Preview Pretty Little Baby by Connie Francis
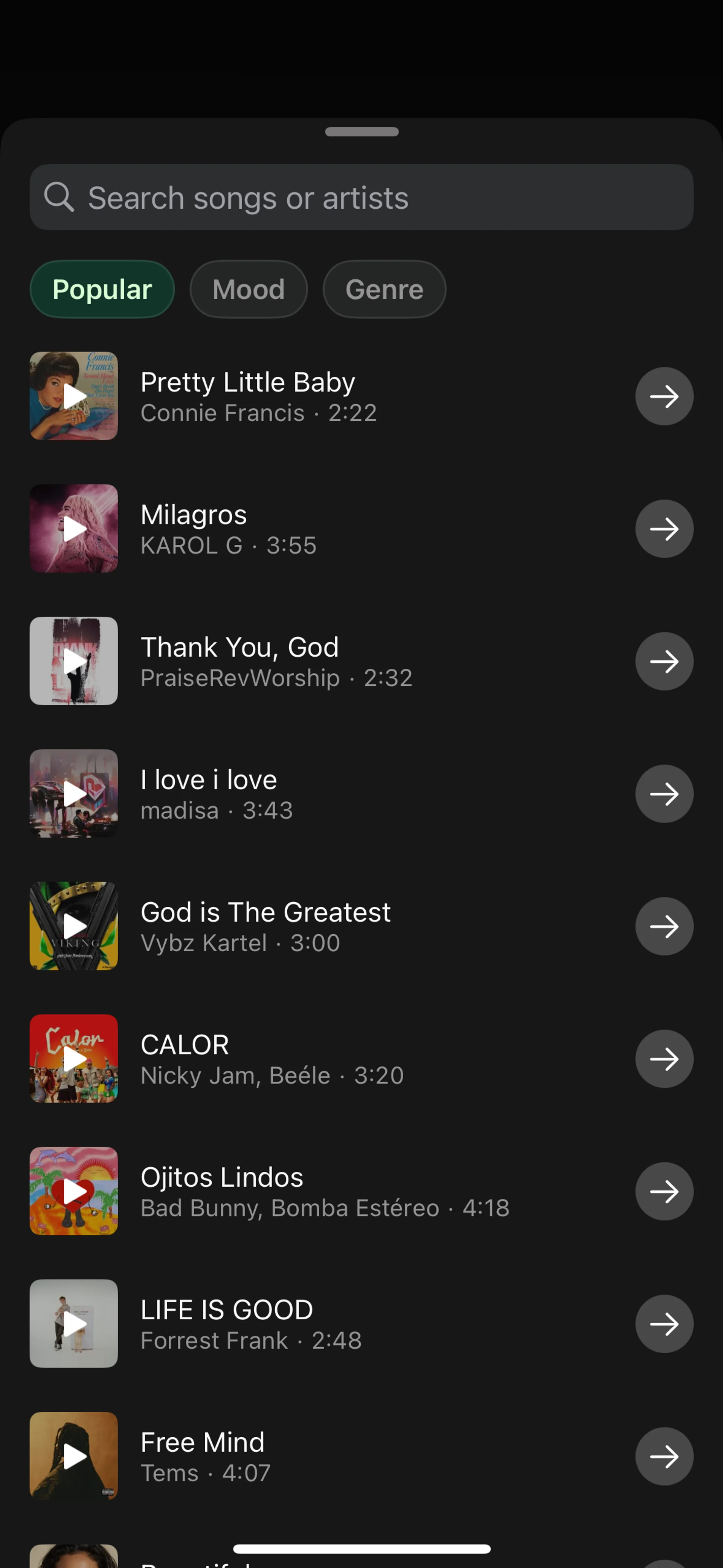Image resolution: width=723 pixels, height=1568 pixels. [74, 396]
